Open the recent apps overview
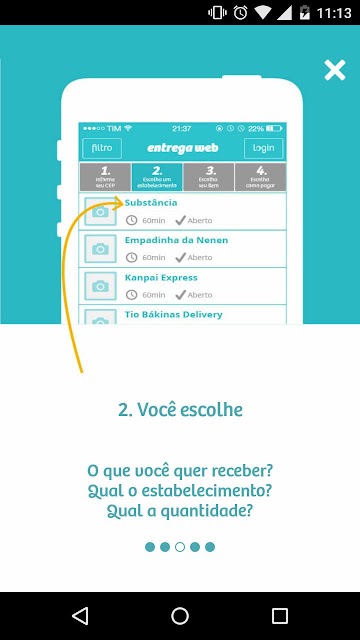Screen dimensions: 360x640 point(280,616)
